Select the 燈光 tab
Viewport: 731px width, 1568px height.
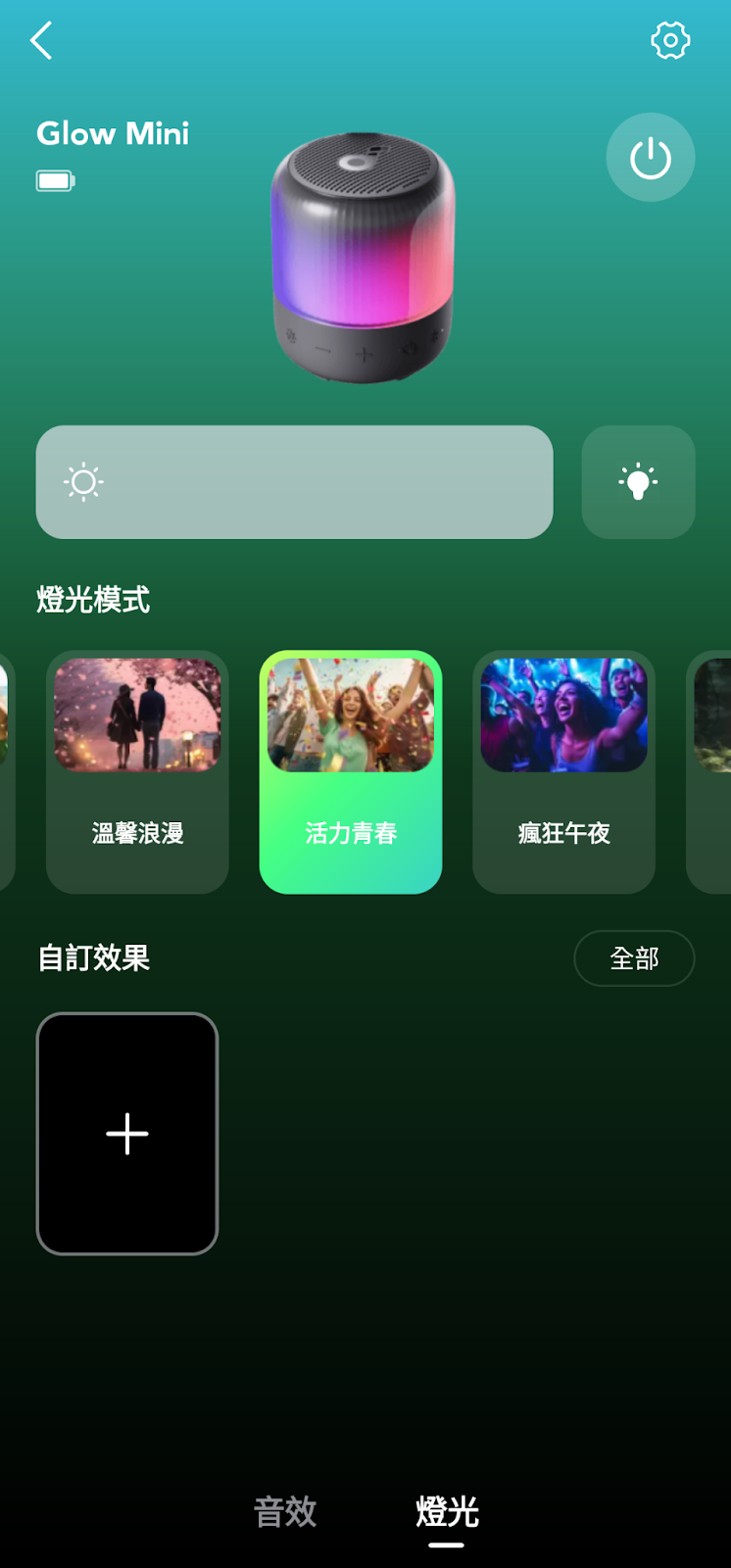[x=447, y=1512]
